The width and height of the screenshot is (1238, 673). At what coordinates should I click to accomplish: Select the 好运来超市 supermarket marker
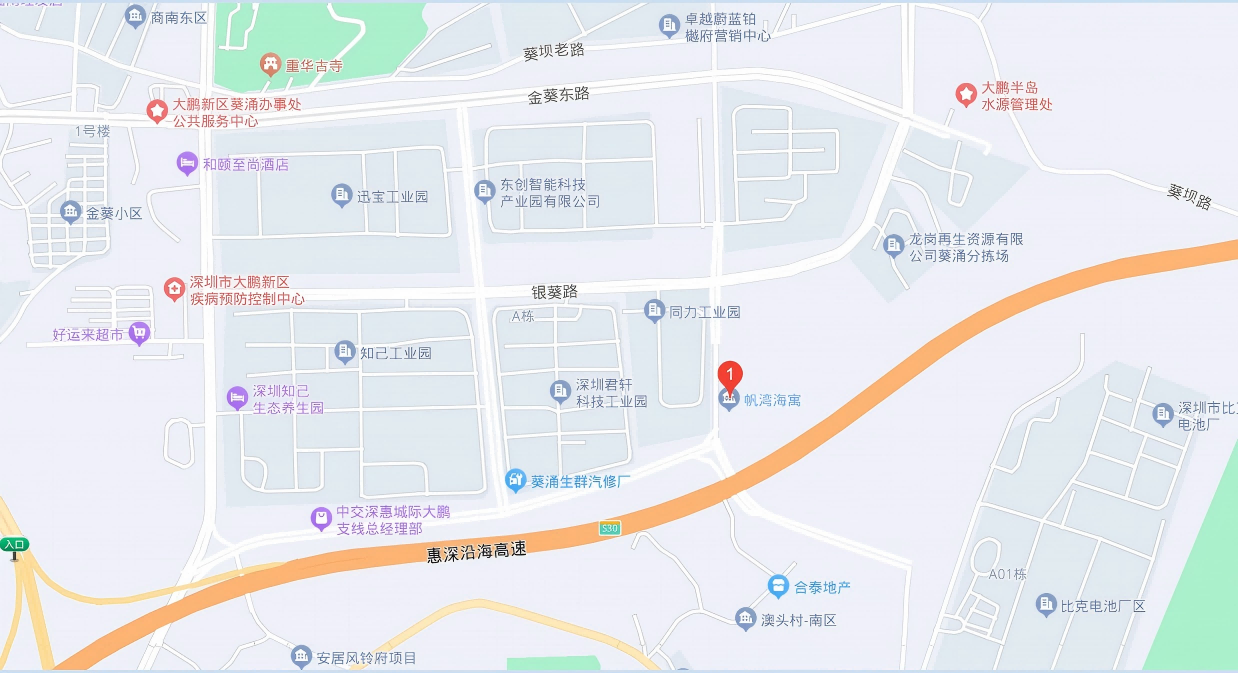tap(139, 334)
